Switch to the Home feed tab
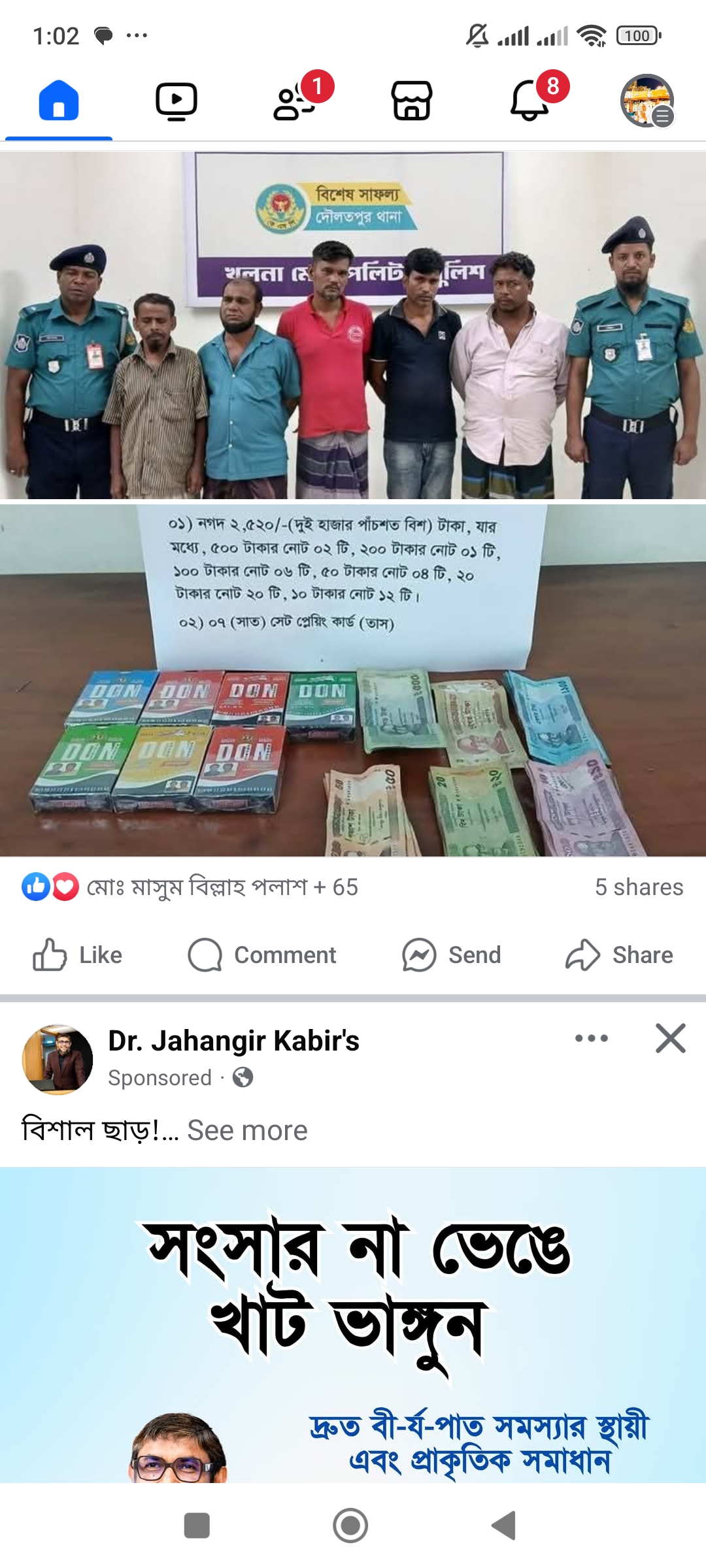The width and height of the screenshot is (706, 1568). click(59, 101)
